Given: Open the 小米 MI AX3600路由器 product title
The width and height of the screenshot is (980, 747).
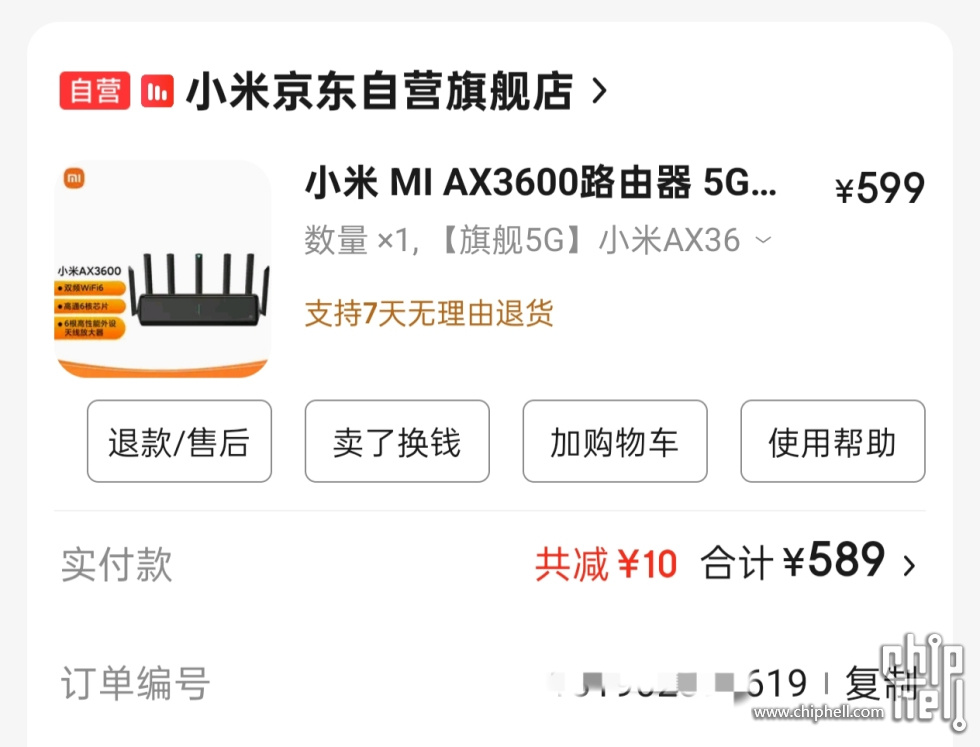Looking at the screenshot, I should pos(540,184).
